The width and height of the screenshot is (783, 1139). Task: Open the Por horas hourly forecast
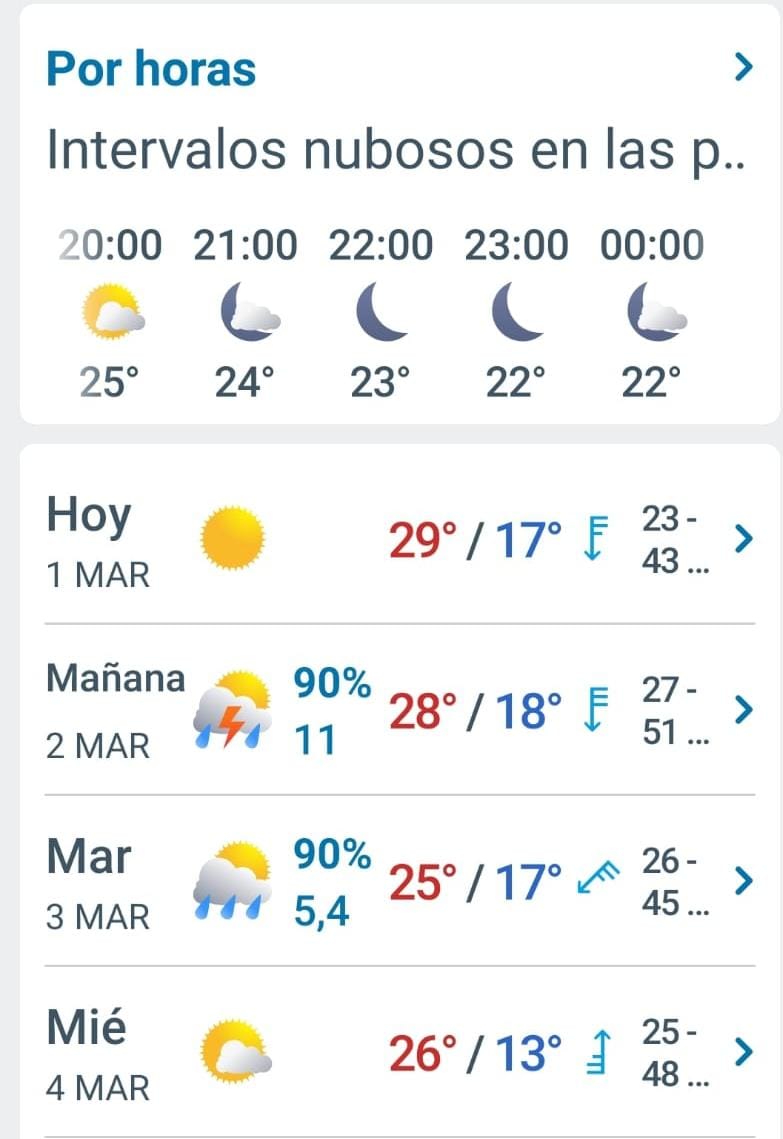coord(742,68)
